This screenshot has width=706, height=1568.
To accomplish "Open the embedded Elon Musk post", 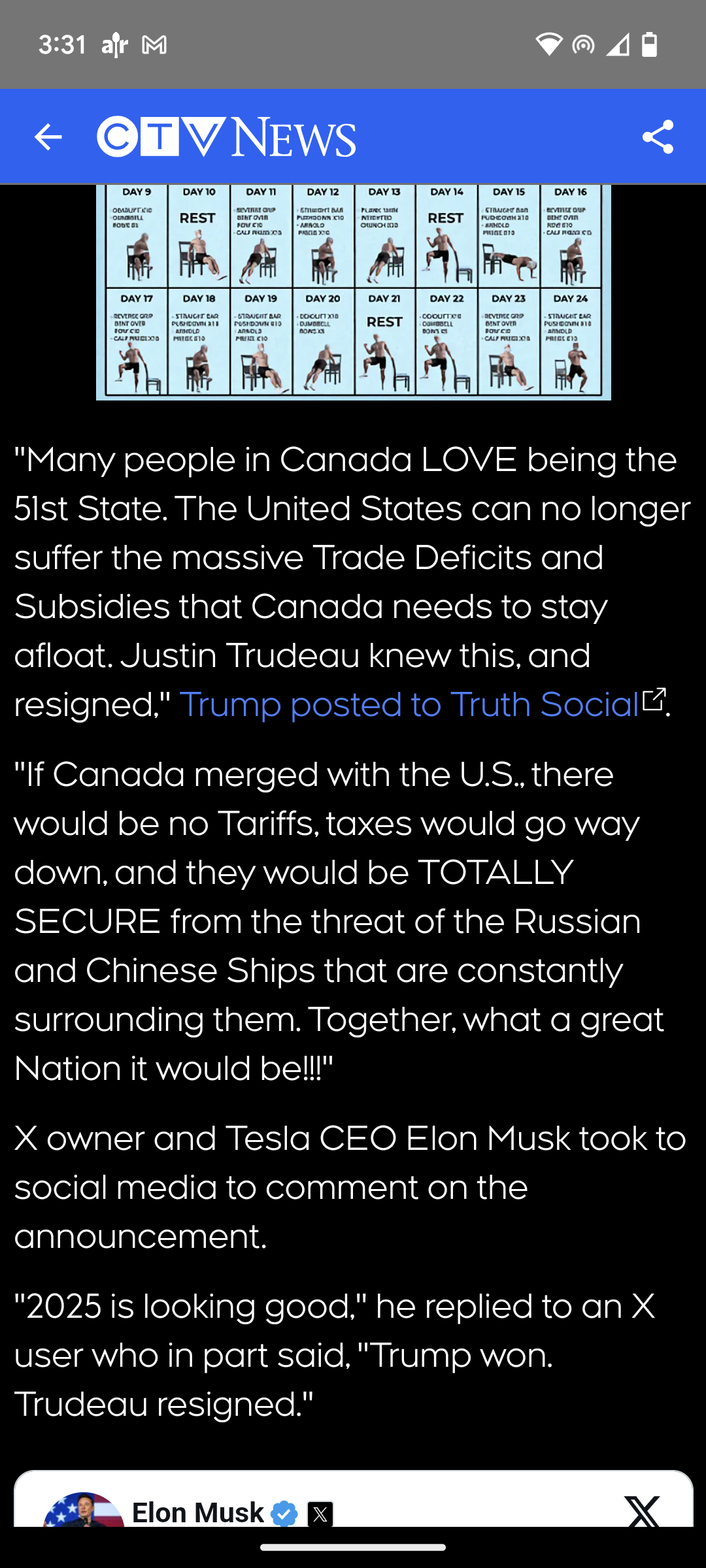I will pyautogui.click(x=353, y=1503).
